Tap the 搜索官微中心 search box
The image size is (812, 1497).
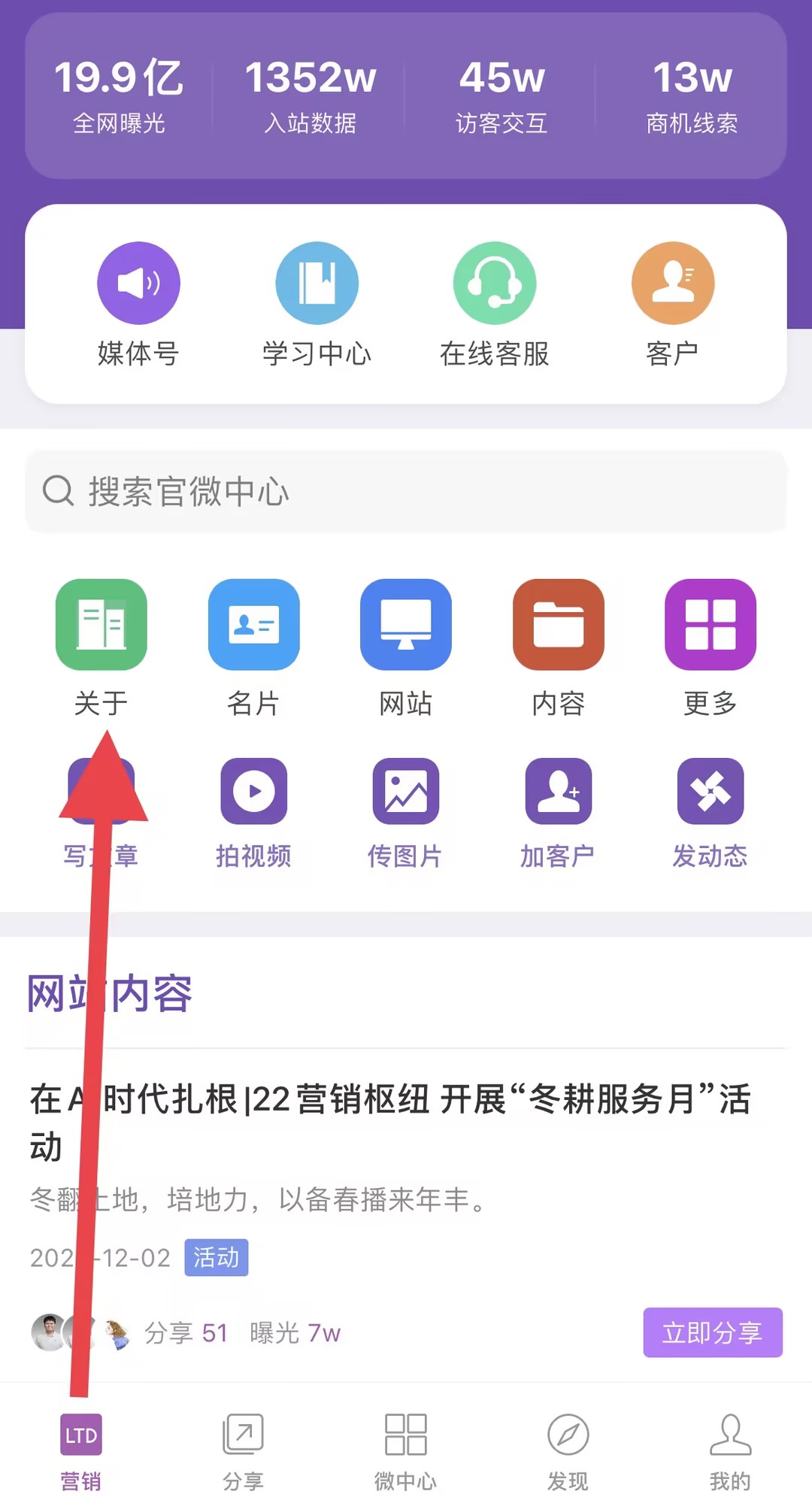point(406,492)
